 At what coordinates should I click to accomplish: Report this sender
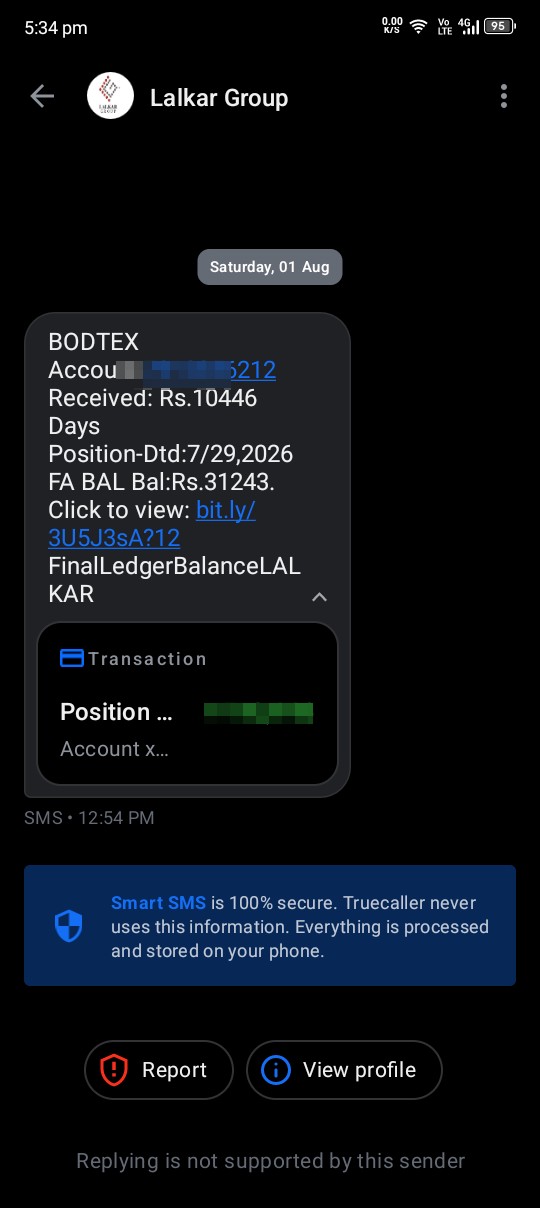click(159, 1070)
